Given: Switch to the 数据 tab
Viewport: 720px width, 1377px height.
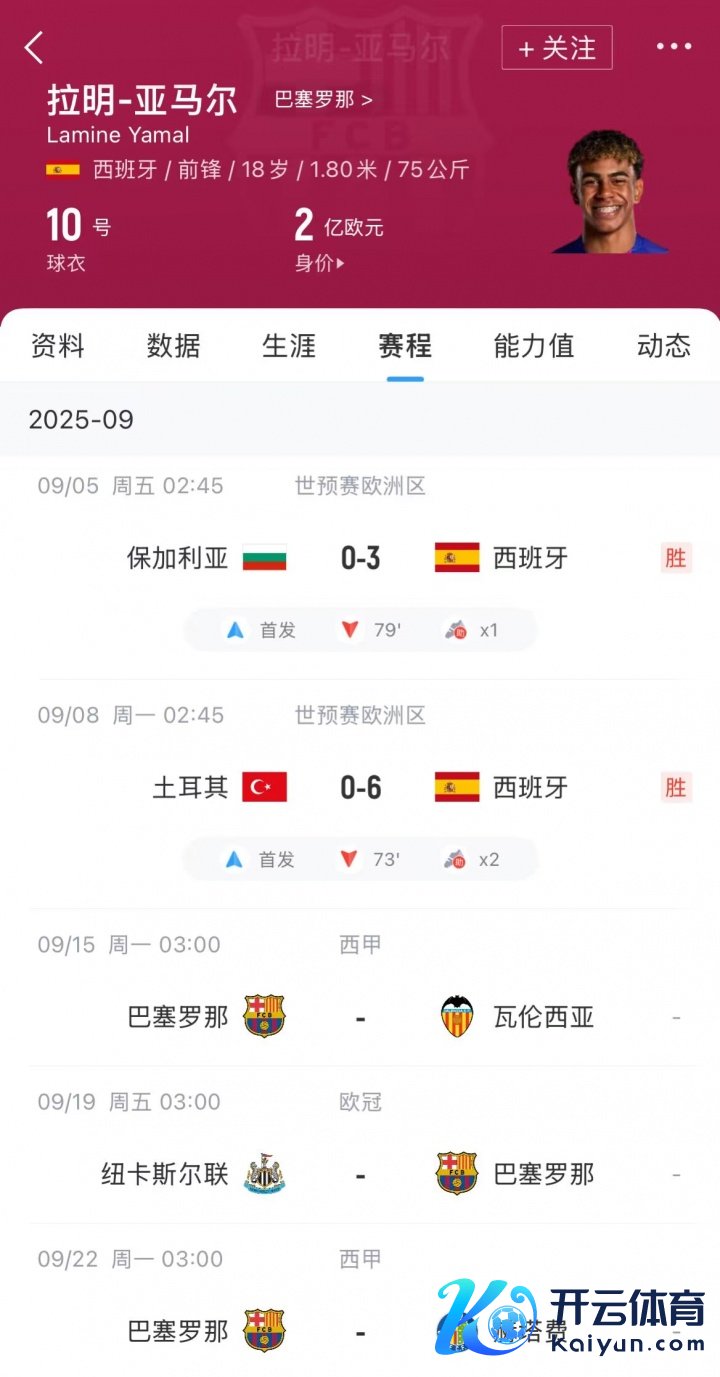Looking at the screenshot, I should point(173,346).
